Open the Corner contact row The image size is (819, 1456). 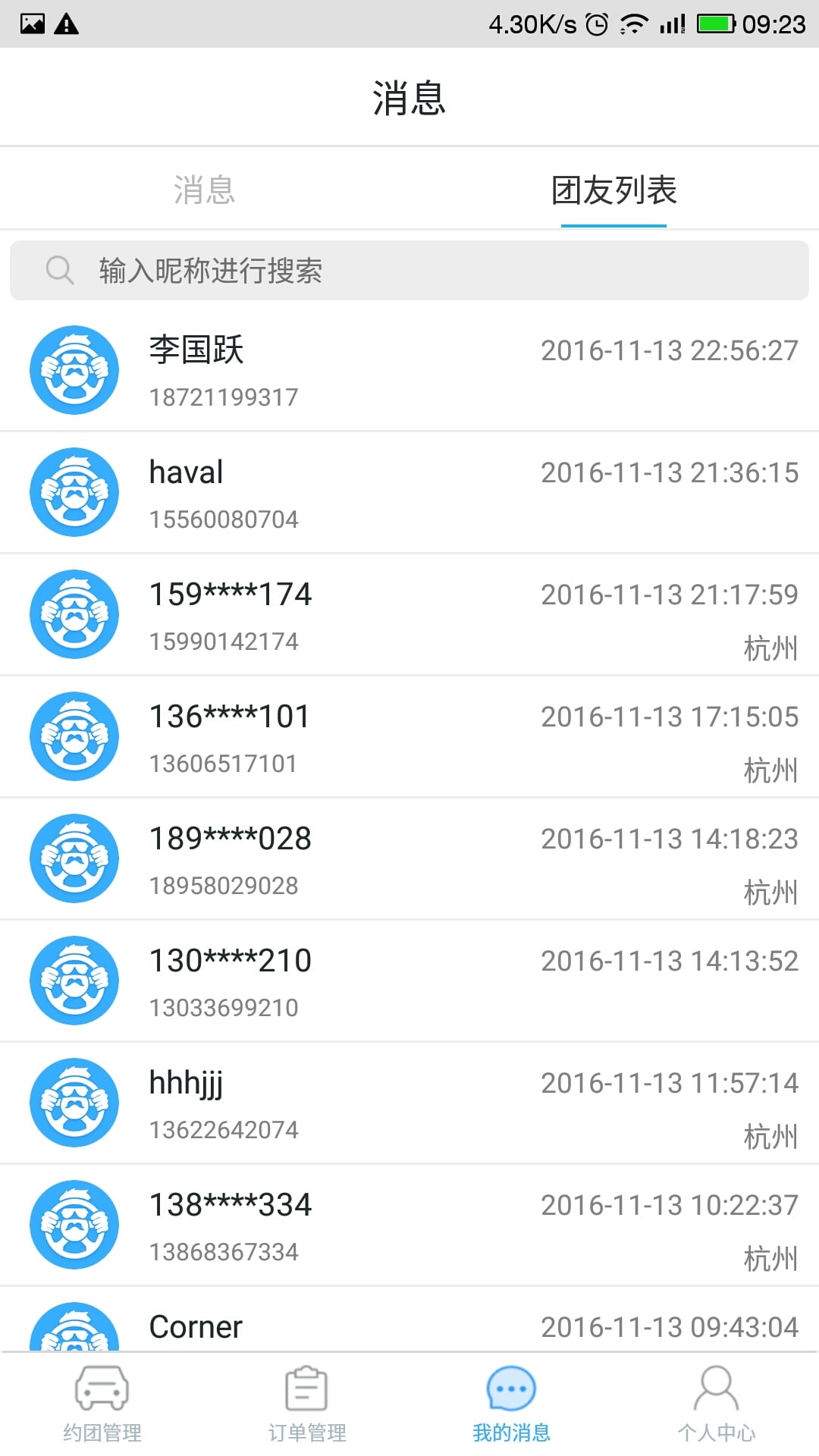coord(409,1319)
